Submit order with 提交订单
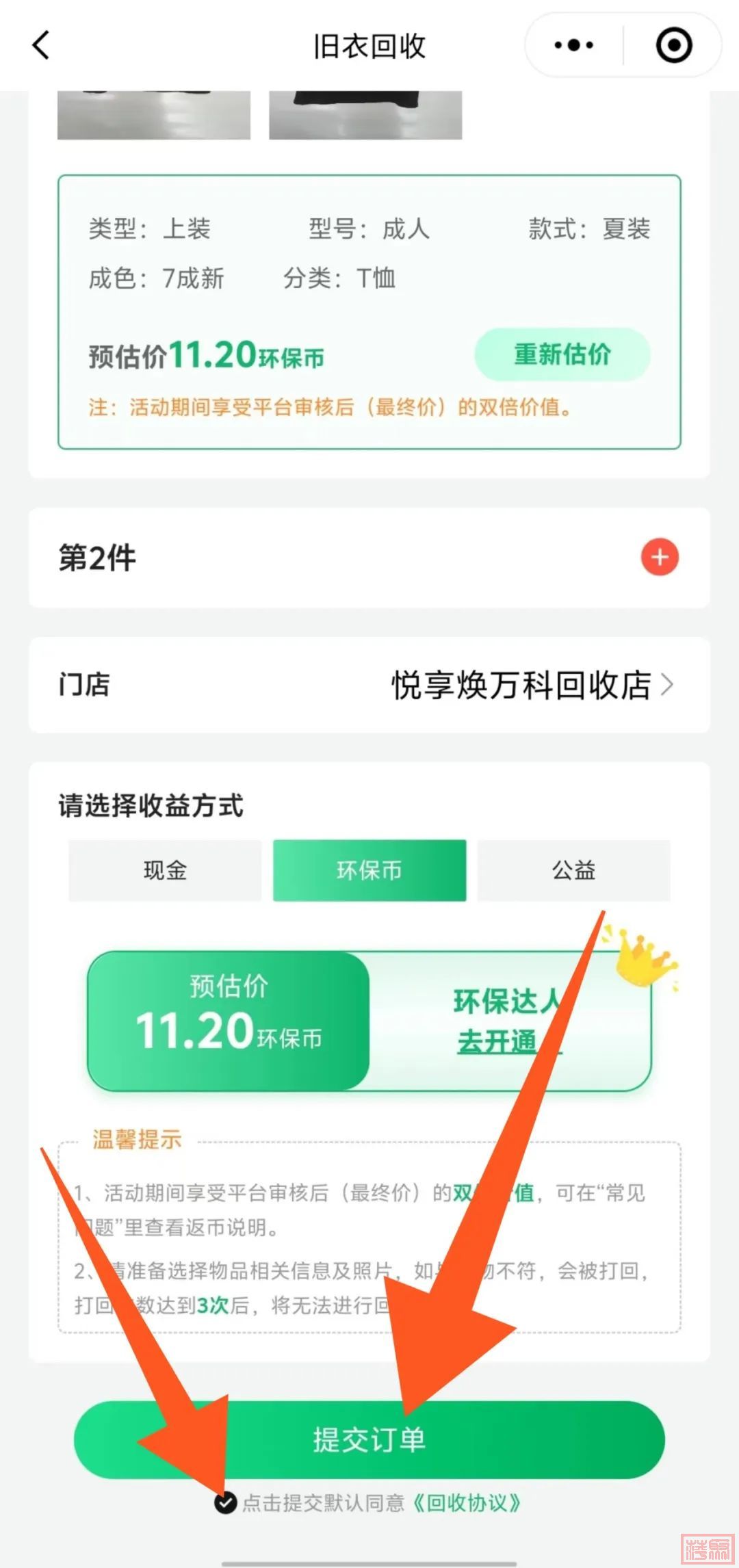 (x=369, y=1440)
